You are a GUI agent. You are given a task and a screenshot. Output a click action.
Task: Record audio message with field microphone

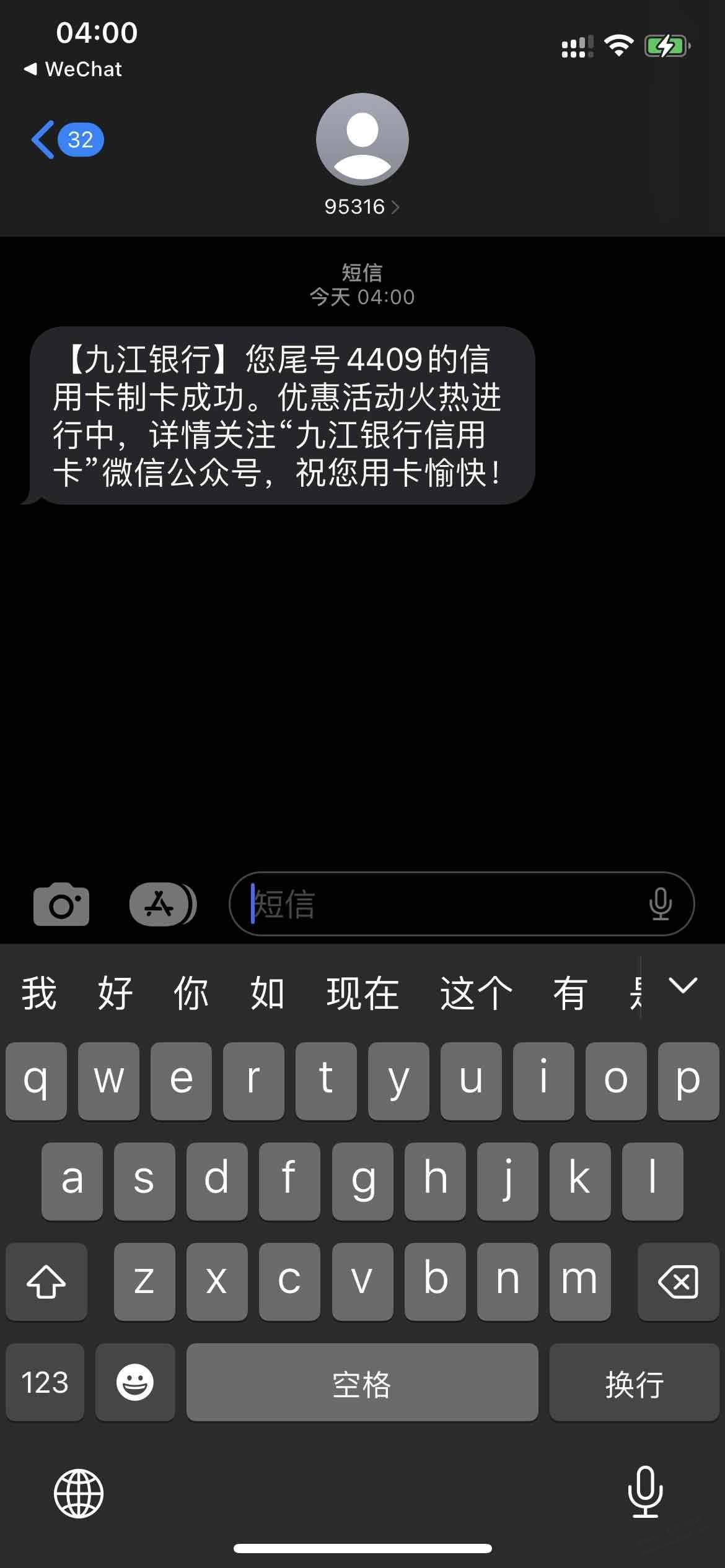point(661,904)
